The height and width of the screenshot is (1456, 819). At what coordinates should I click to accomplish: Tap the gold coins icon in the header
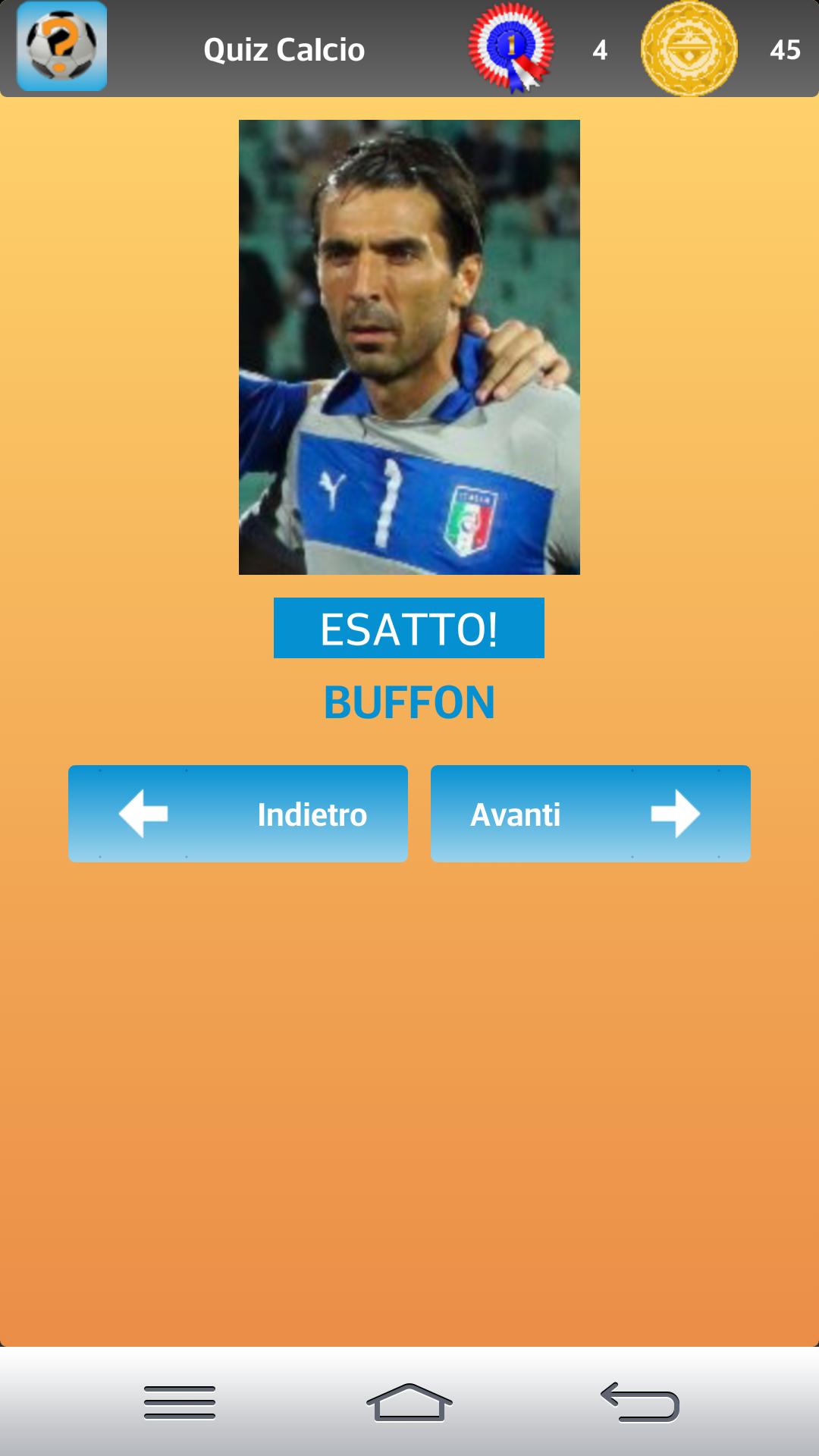pos(686,48)
